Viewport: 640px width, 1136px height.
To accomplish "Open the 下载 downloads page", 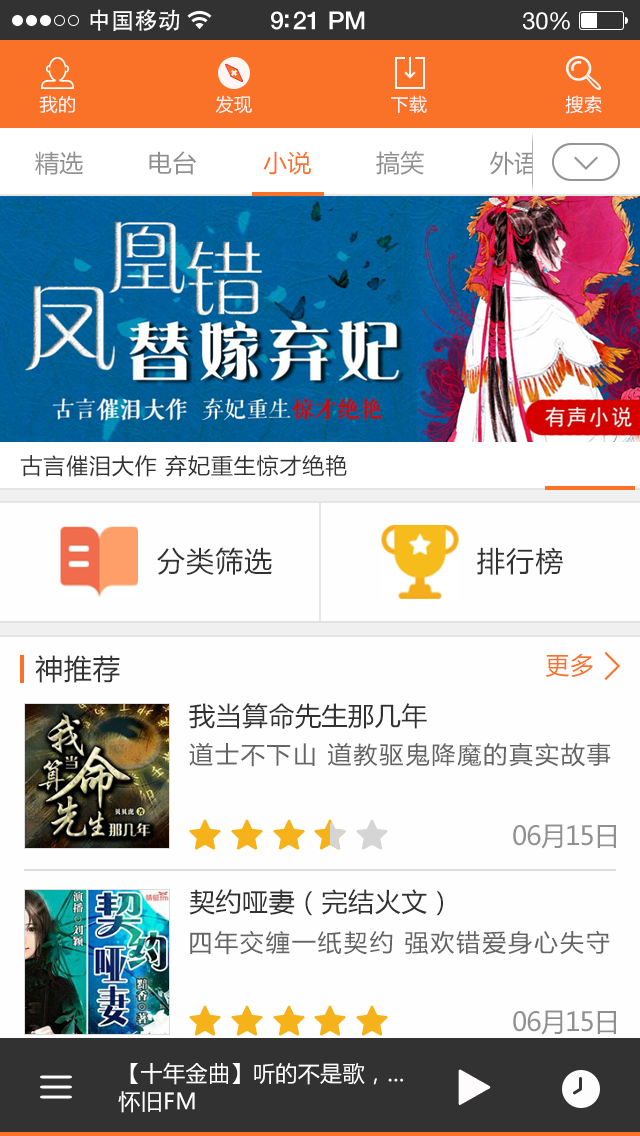I will tap(409, 85).
